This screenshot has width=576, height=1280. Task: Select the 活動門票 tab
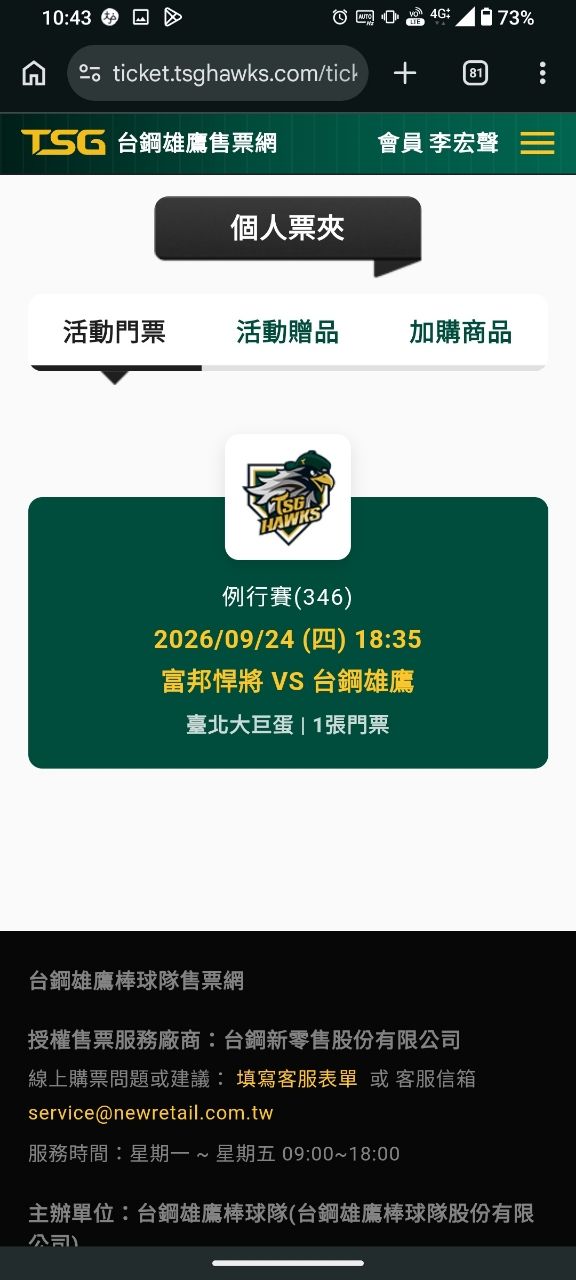(x=115, y=332)
